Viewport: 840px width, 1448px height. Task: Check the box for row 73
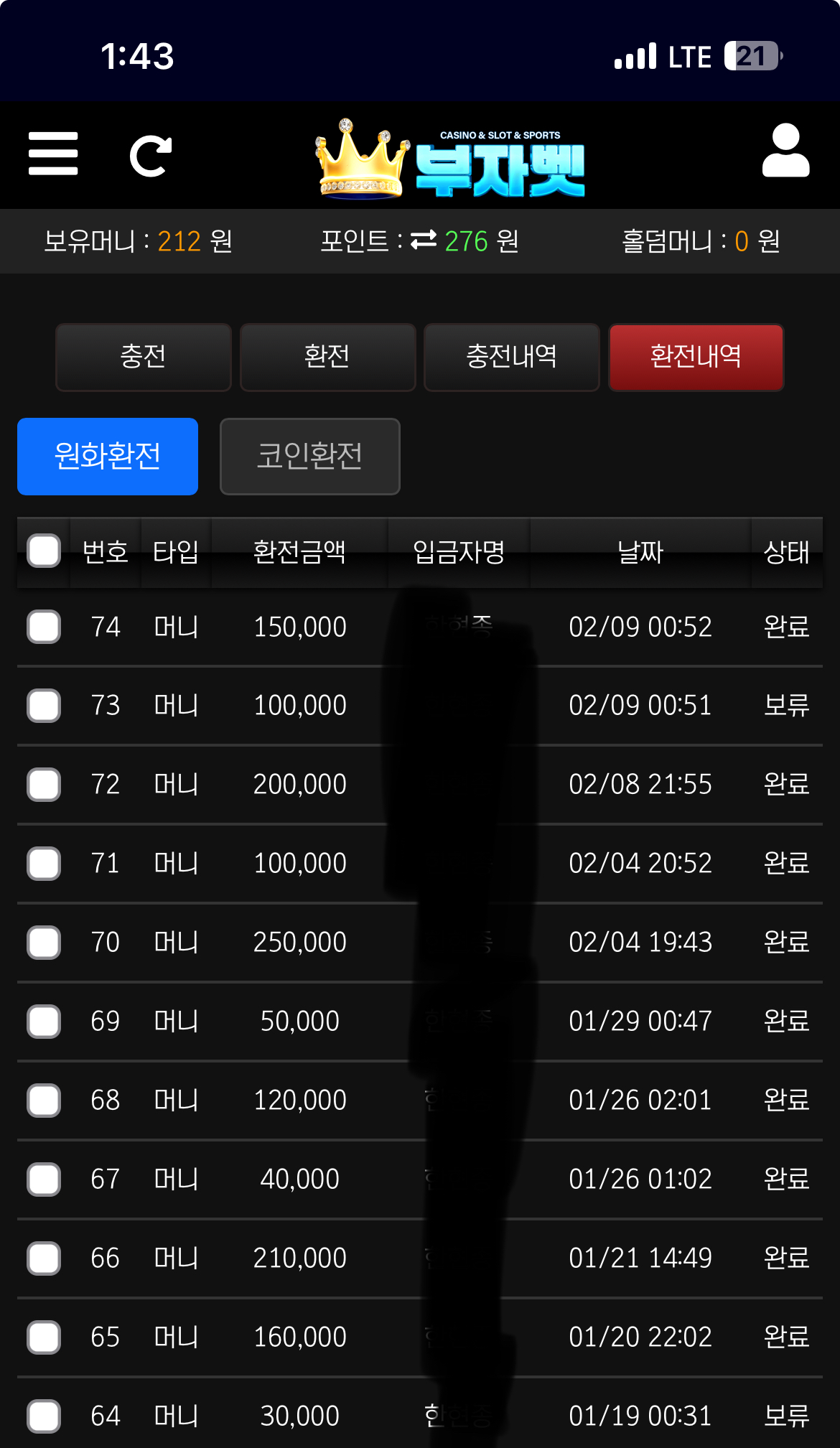44,706
